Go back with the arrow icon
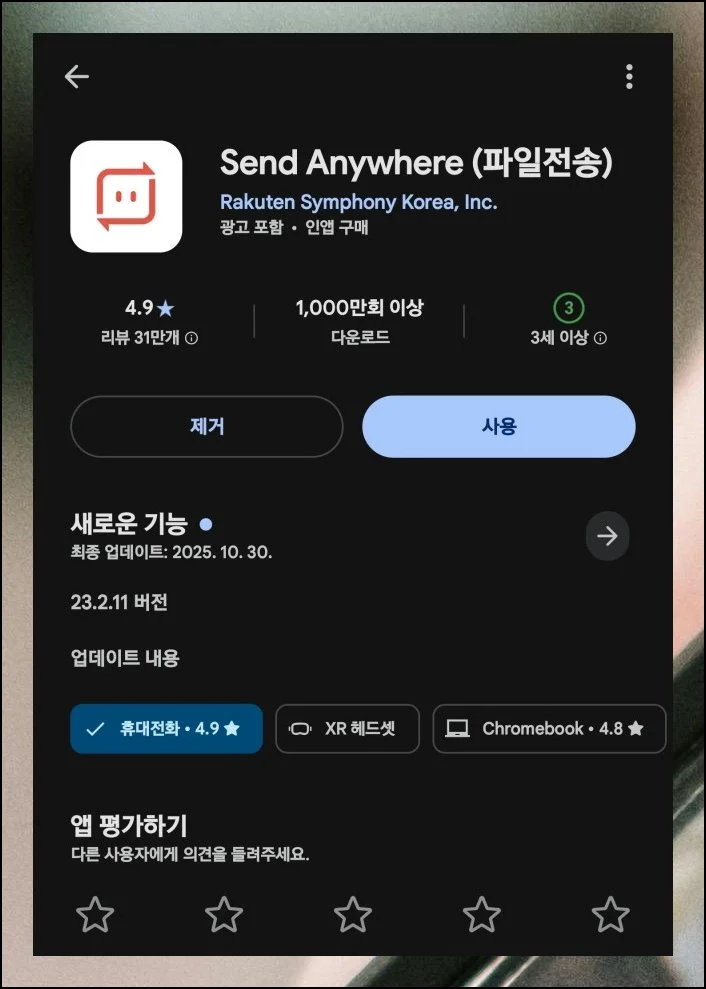This screenshot has height=989, width=706. 77,77
